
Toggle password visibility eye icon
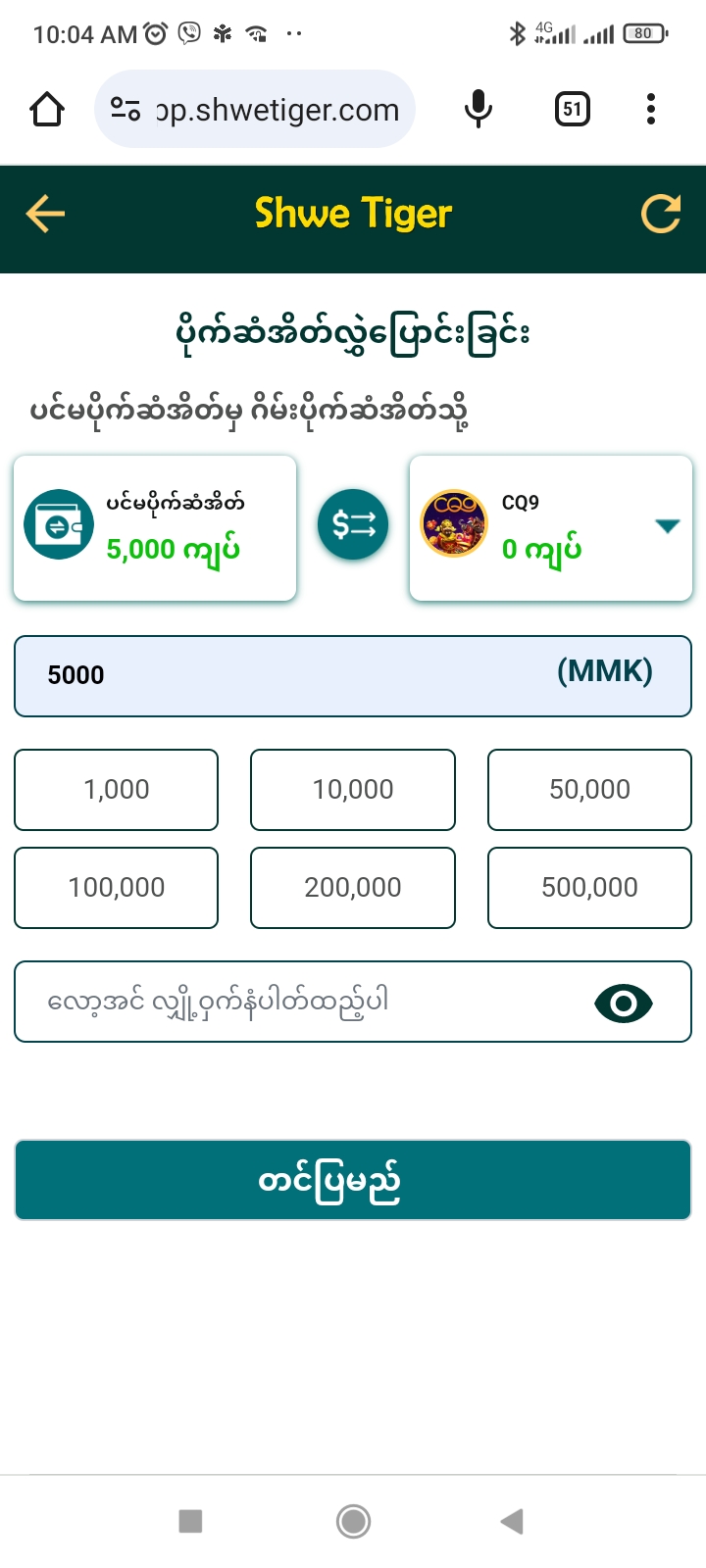tap(624, 1003)
